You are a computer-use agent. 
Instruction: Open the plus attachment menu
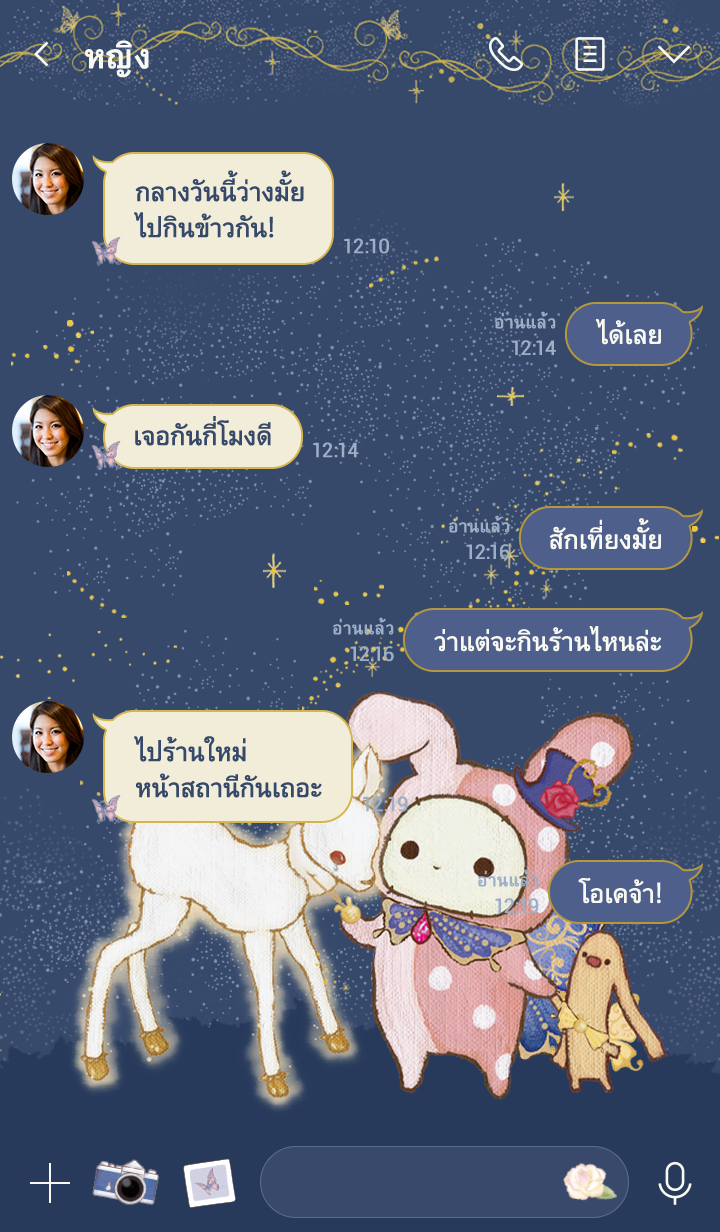coord(49,1183)
